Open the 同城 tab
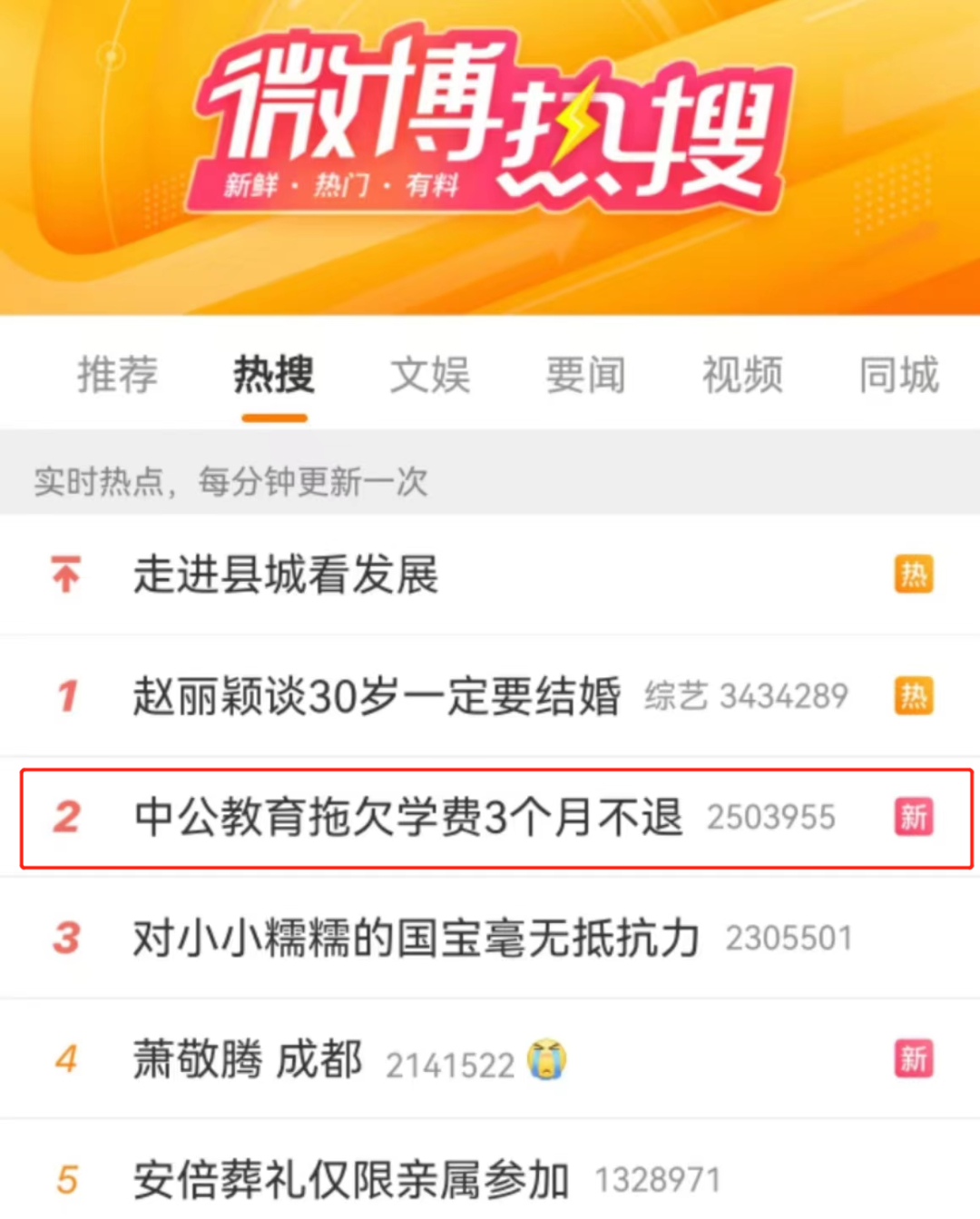The image size is (980, 1219). pos(898,375)
